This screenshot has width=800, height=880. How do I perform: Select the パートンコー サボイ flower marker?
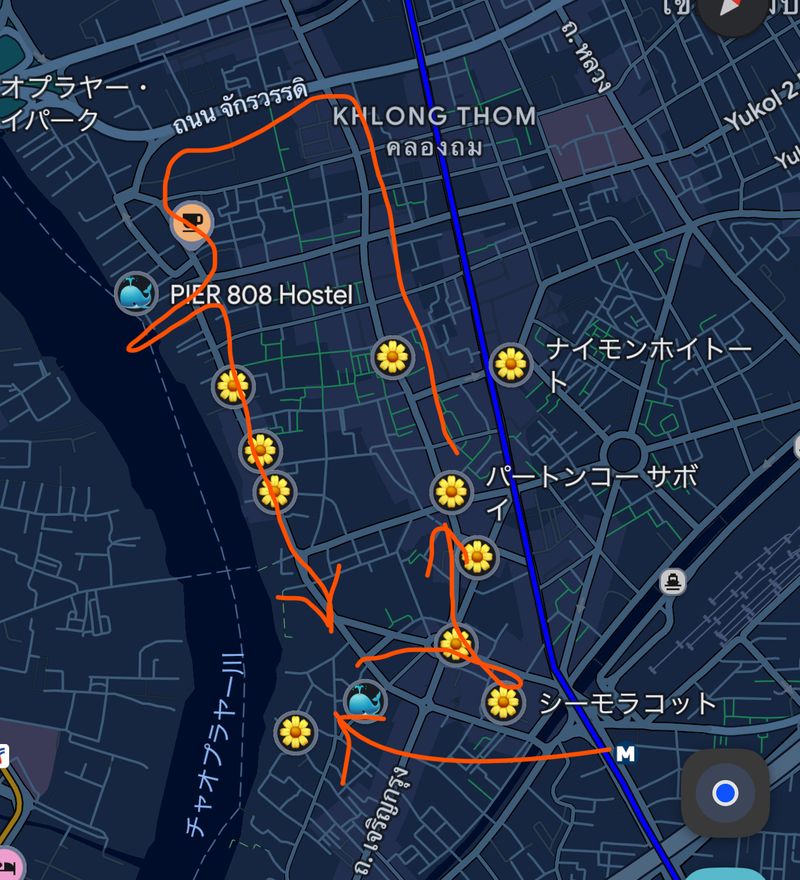450,491
